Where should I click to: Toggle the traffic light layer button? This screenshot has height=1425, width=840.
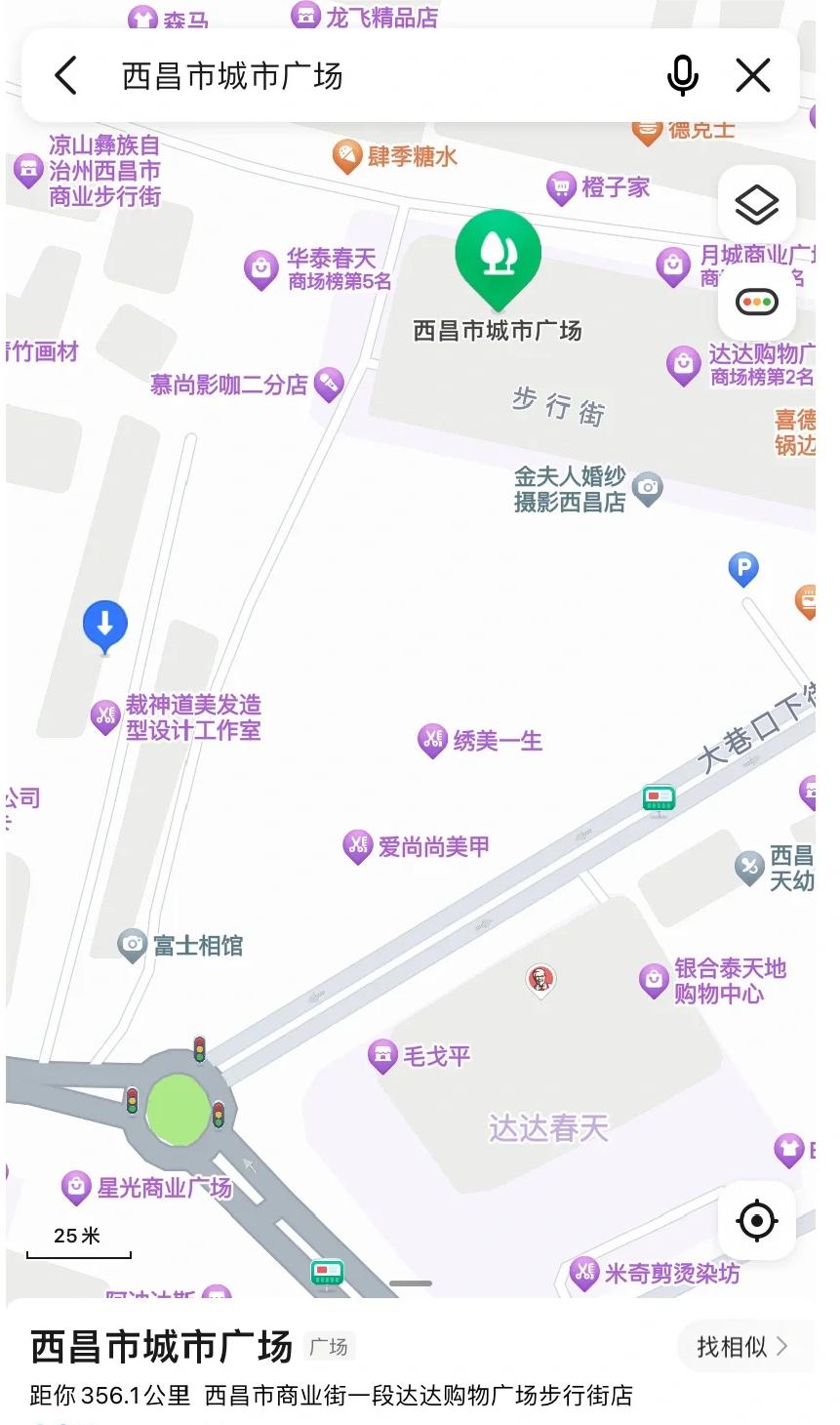[757, 302]
